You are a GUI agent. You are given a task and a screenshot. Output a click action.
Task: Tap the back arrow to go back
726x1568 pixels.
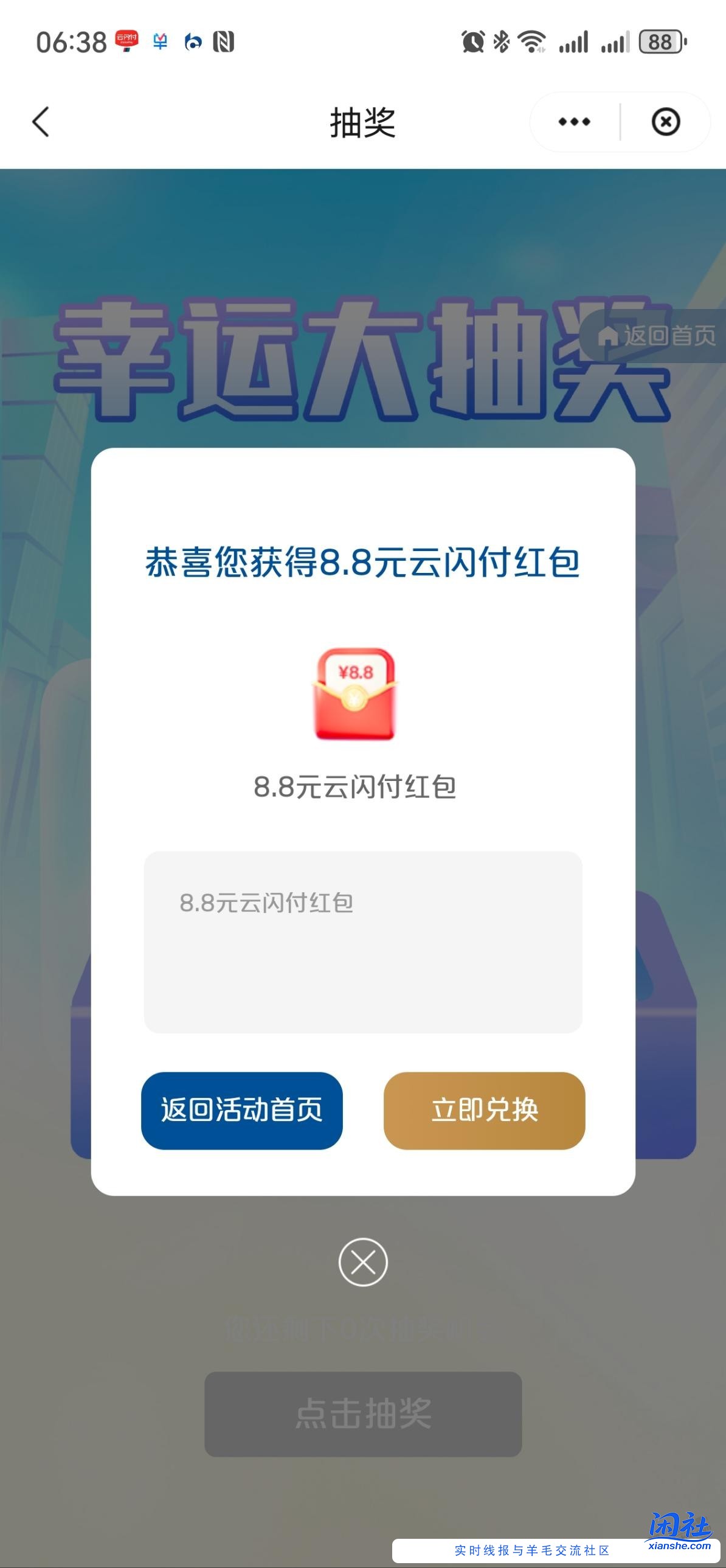pos(41,122)
